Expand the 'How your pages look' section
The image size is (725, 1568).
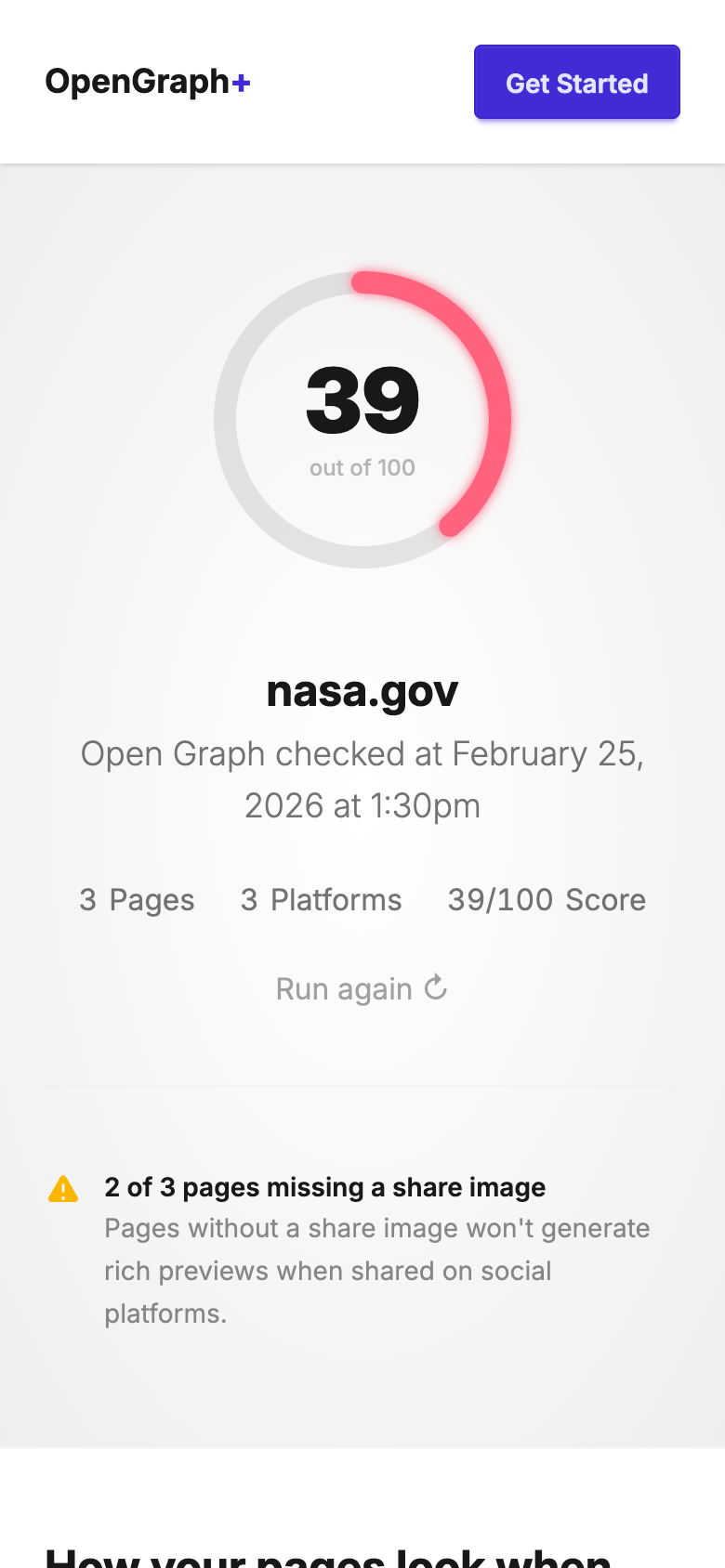click(327, 1555)
